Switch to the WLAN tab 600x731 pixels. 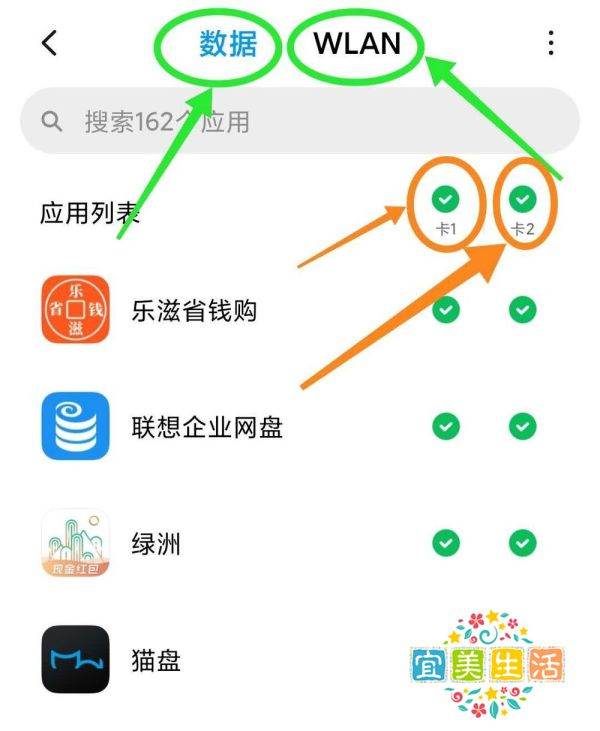point(356,43)
